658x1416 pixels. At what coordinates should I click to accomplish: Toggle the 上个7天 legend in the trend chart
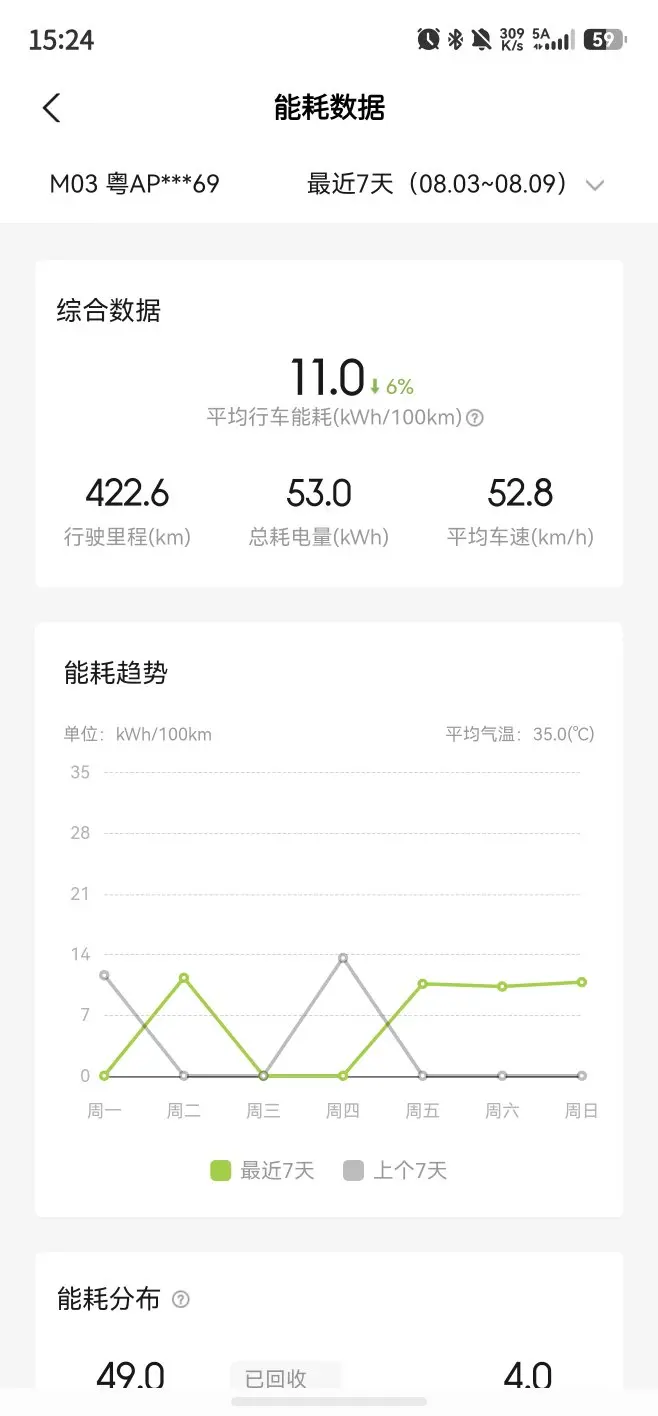(395, 1170)
